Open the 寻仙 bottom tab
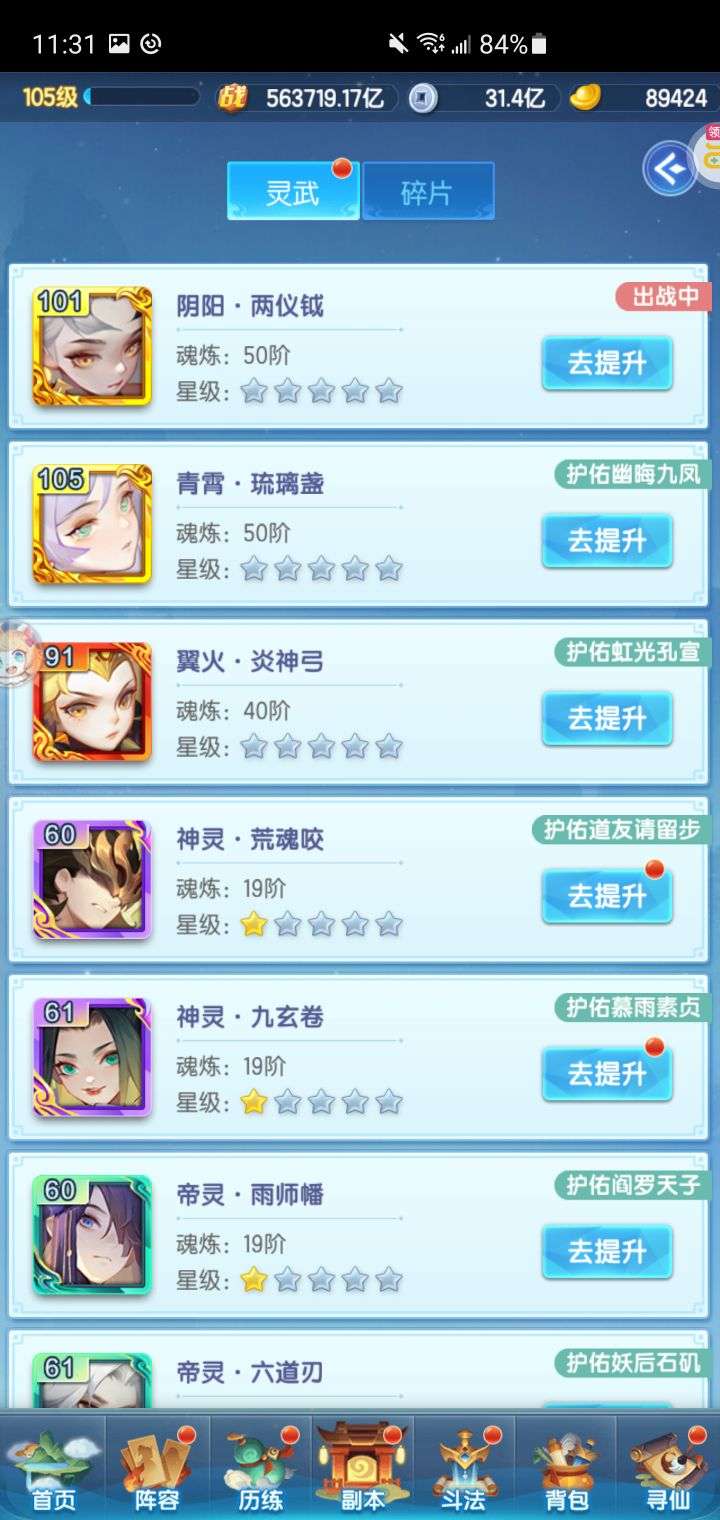The width and height of the screenshot is (720, 1520). 668,1467
